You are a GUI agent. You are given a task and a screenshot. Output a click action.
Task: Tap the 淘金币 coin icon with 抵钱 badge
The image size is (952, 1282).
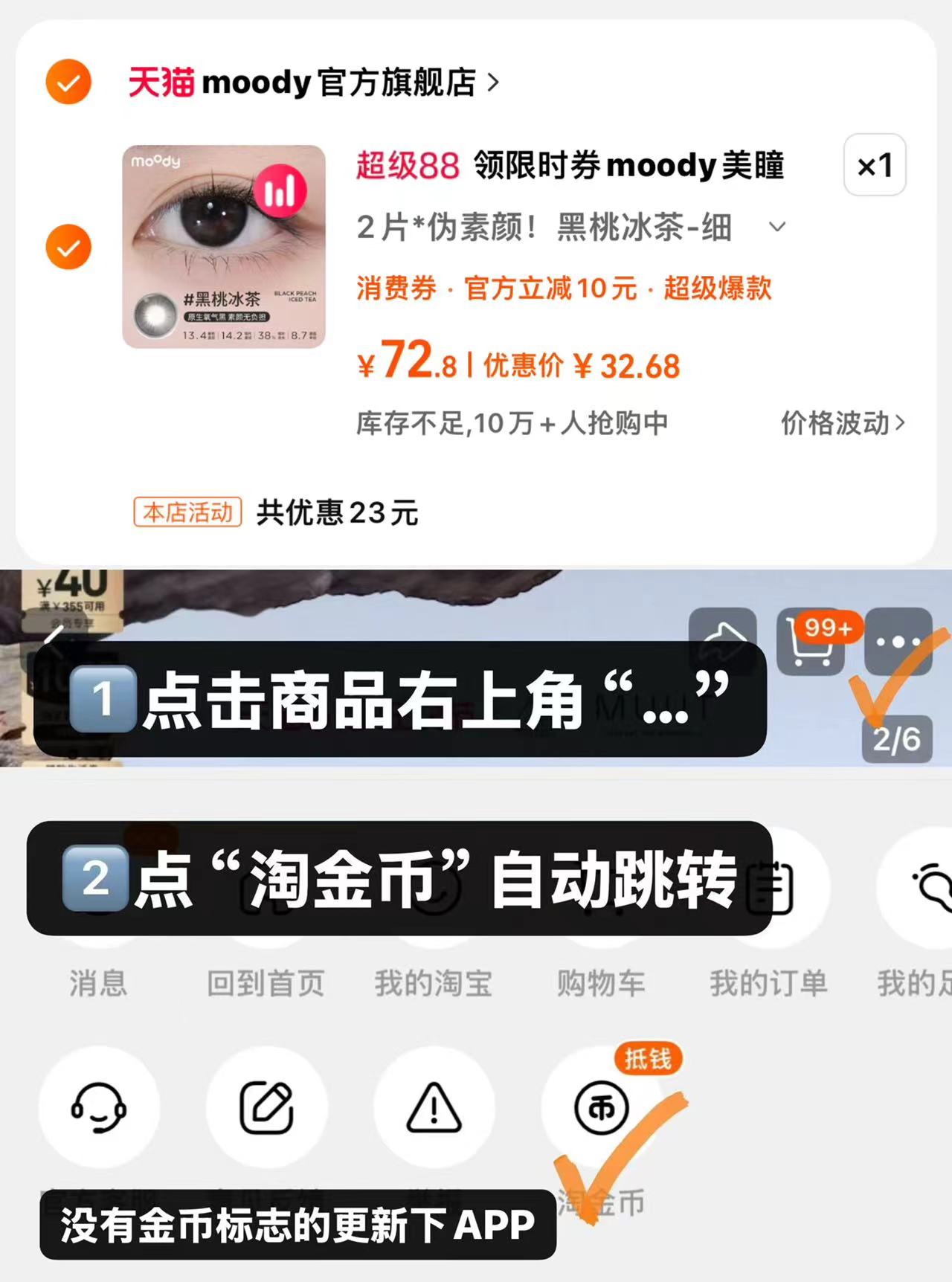pyautogui.click(x=601, y=1108)
